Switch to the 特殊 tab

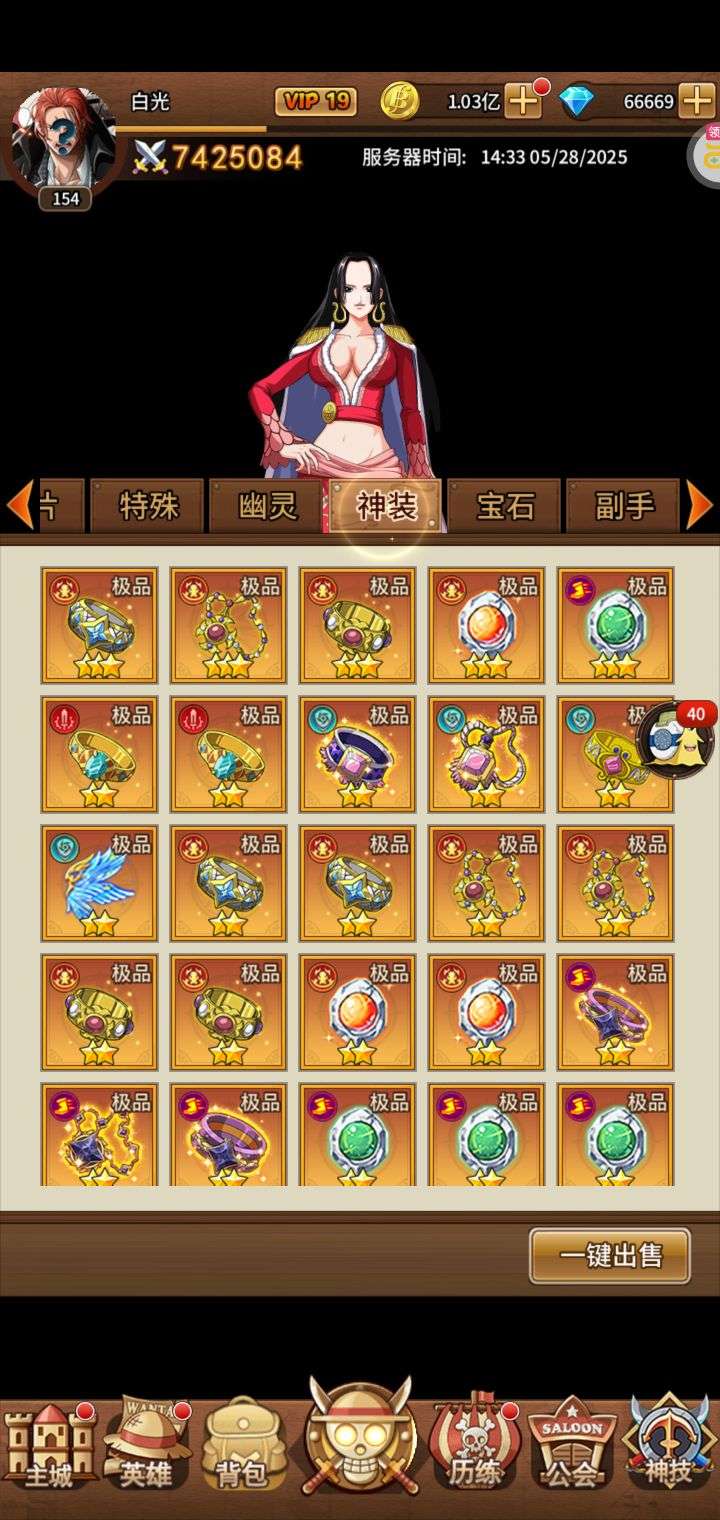point(148,506)
